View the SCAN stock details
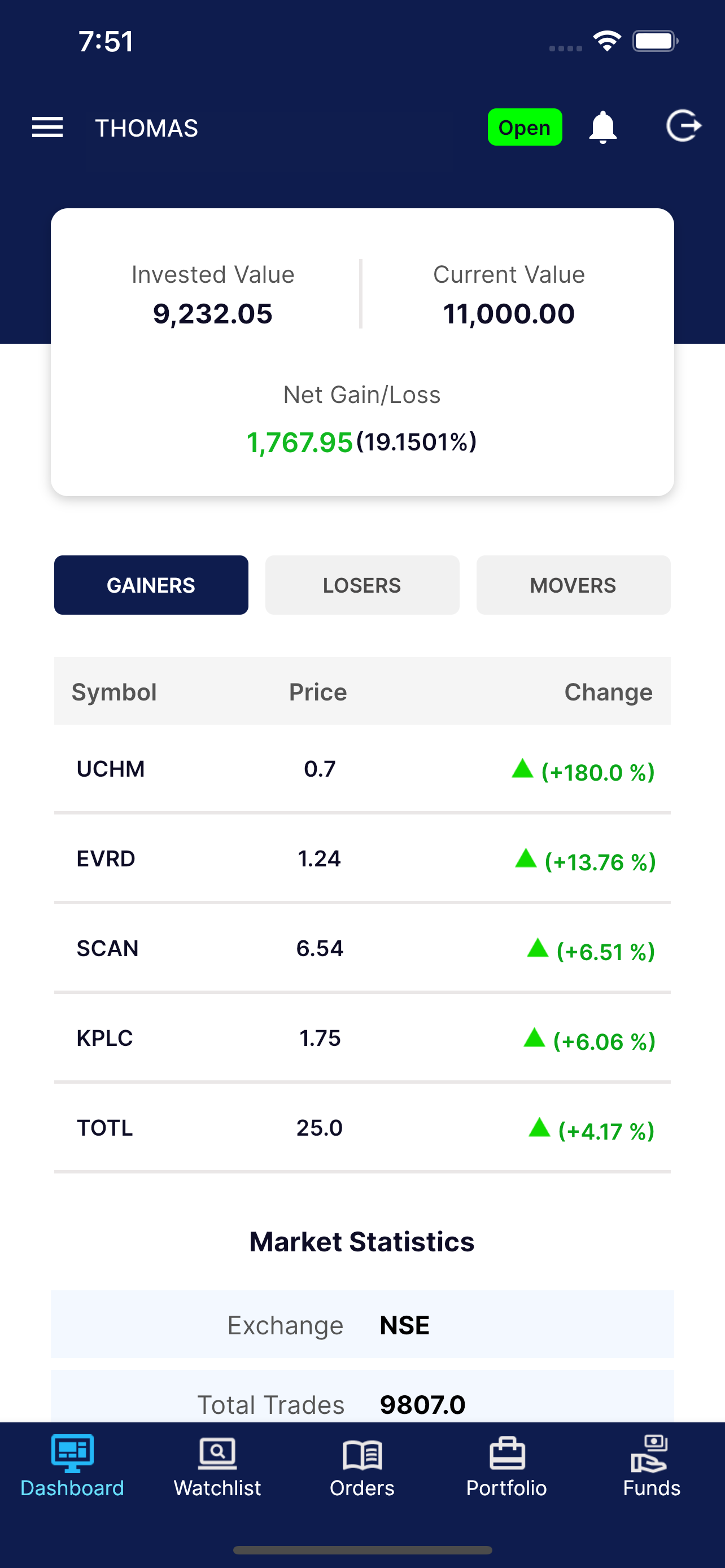The height and width of the screenshot is (1568, 725). [362, 948]
